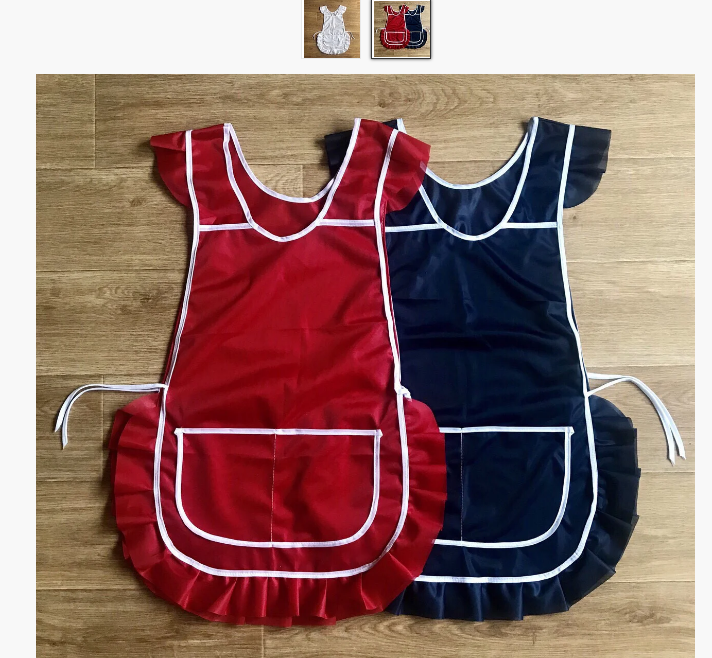
Task: Select the red and navy aprons thumbnail
Action: pyautogui.click(x=401, y=28)
